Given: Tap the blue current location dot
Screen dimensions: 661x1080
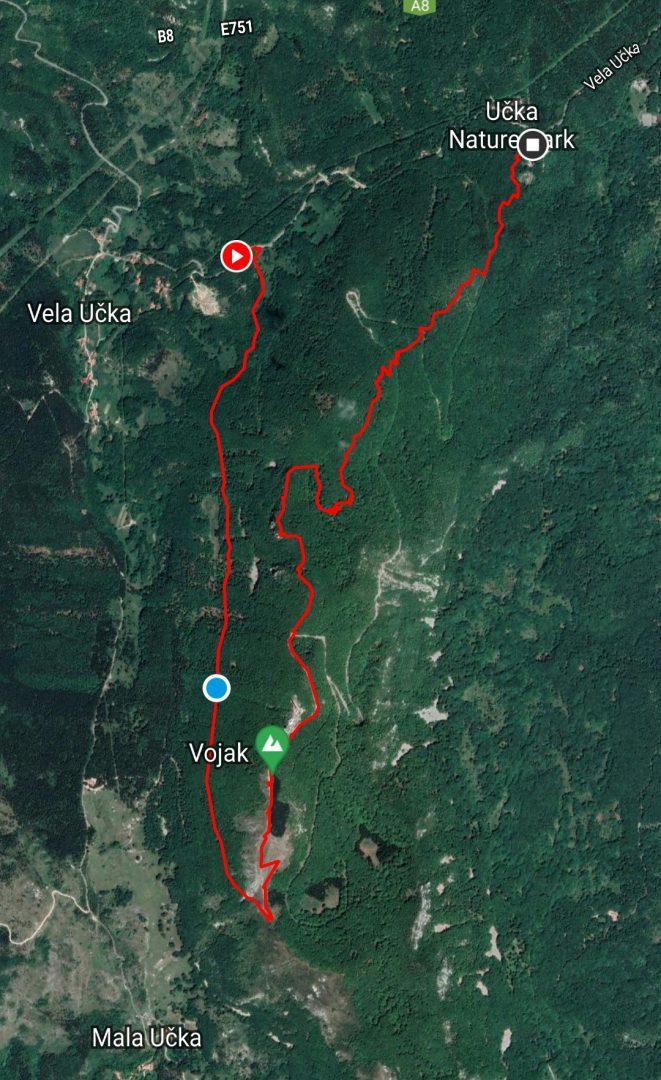Looking at the screenshot, I should click(x=216, y=687).
